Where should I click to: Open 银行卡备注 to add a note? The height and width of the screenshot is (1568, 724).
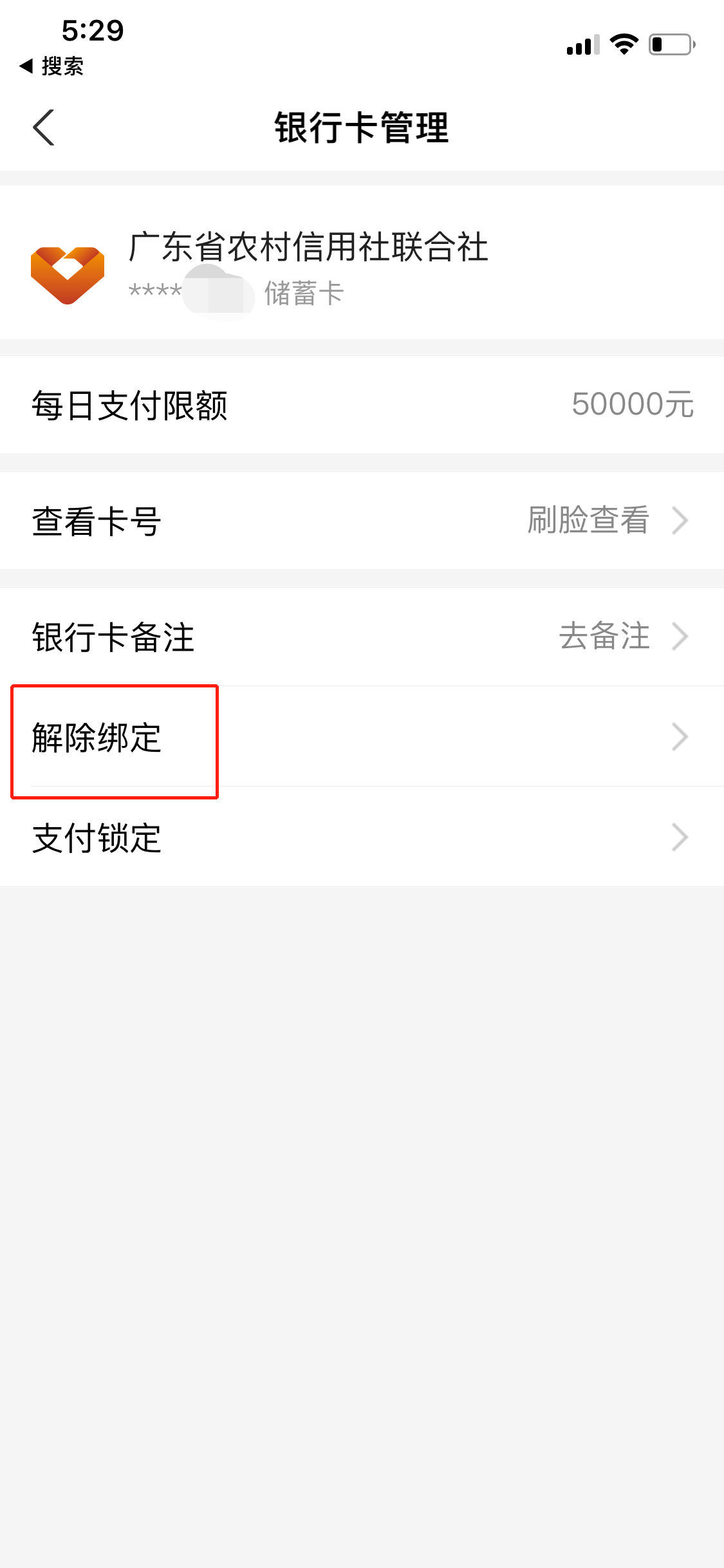tap(362, 637)
